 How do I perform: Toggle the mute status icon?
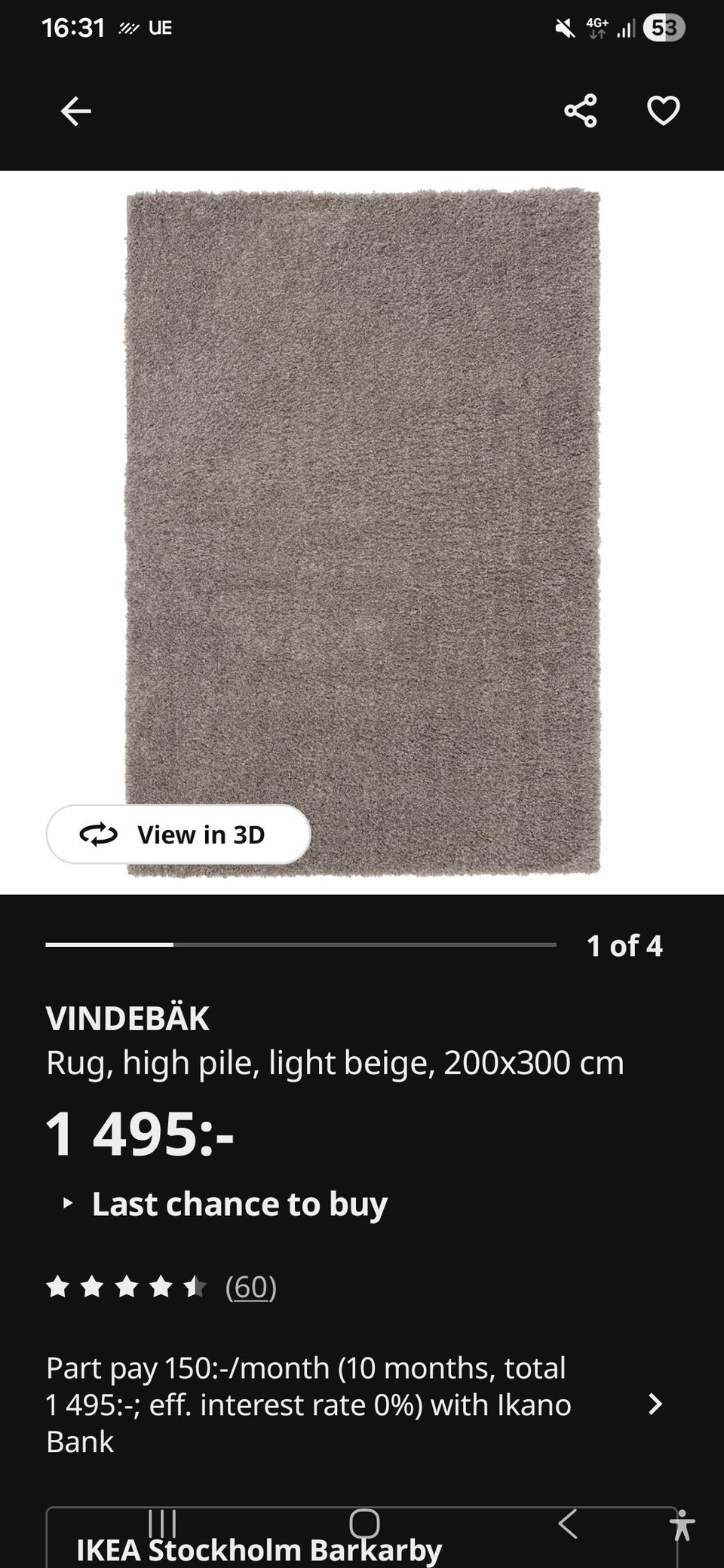[x=563, y=27]
